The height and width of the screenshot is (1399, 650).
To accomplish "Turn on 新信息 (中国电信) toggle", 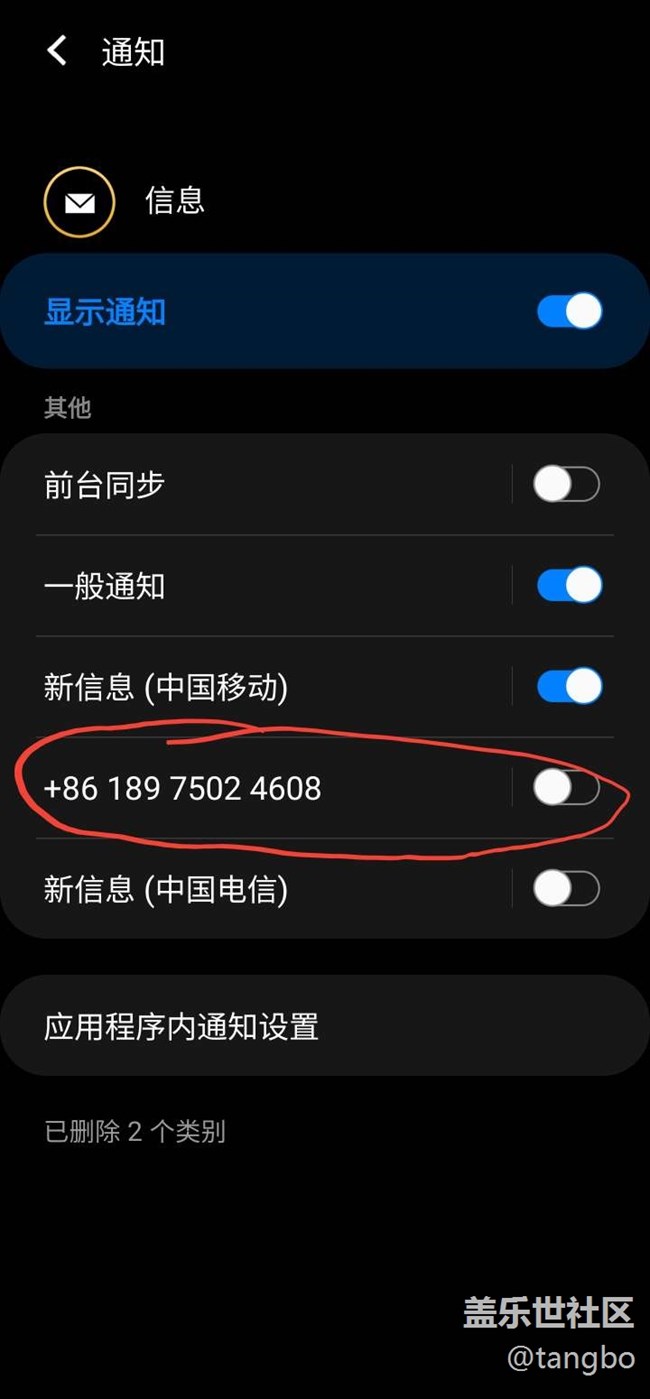I will pos(566,888).
